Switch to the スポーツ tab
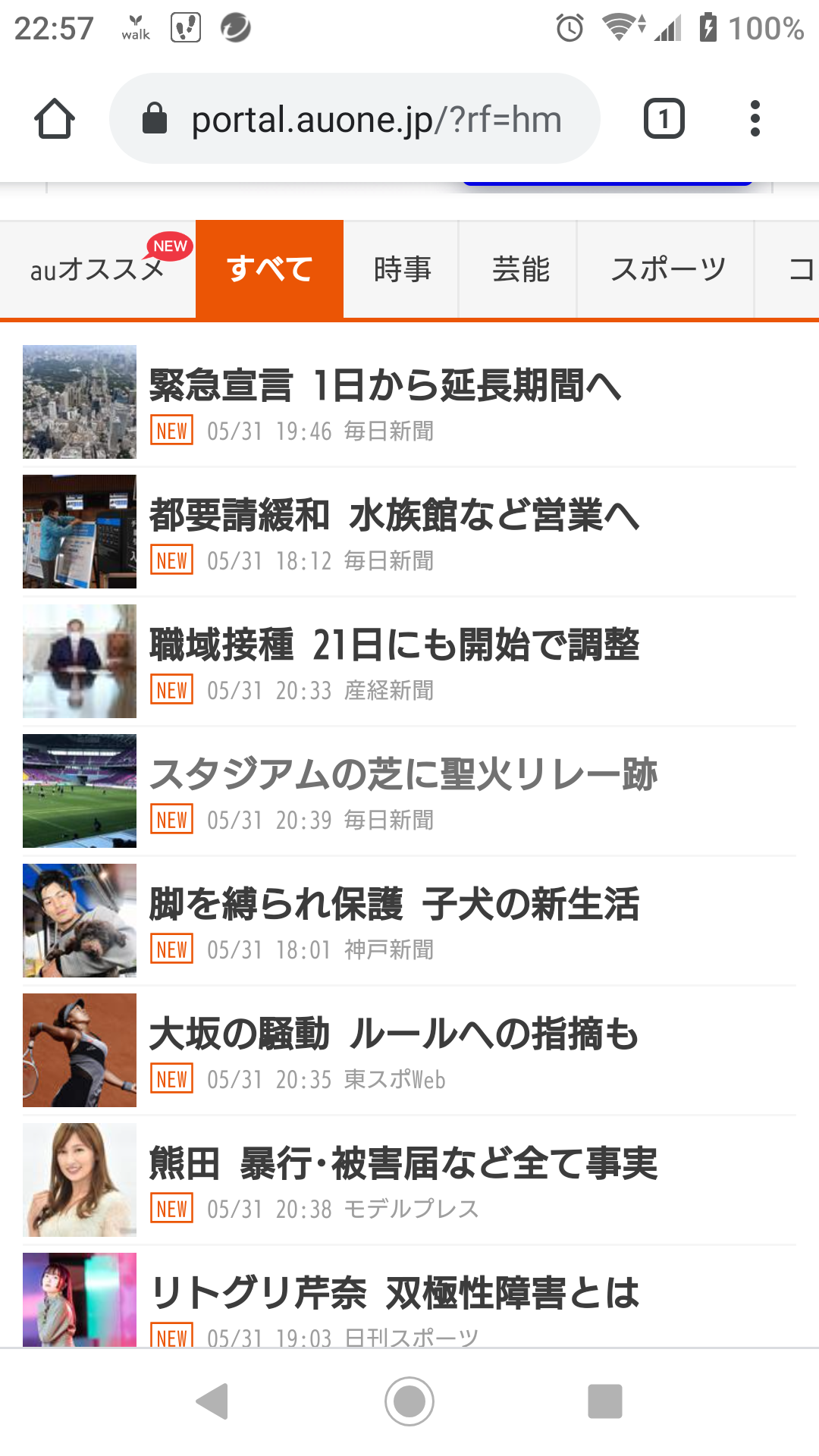This screenshot has width=819, height=1456. [667, 269]
